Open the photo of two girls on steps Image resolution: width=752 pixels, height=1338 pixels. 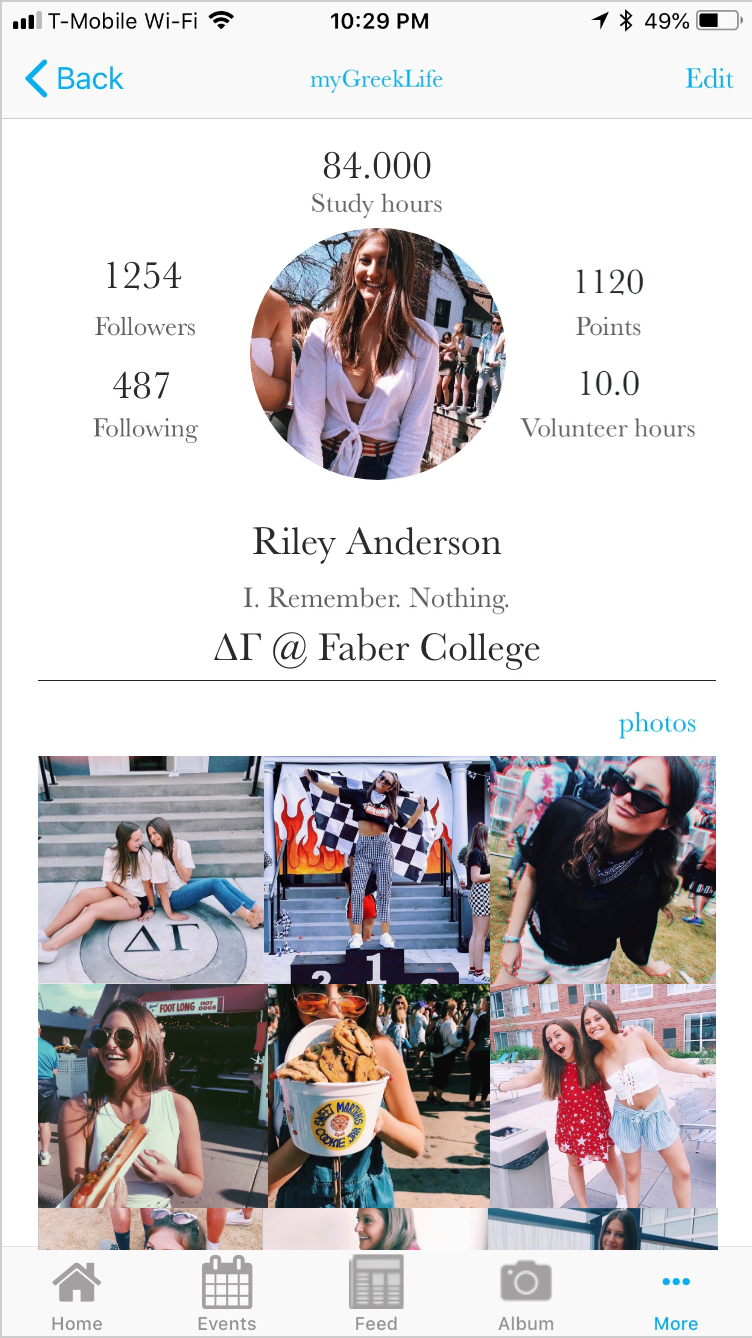tap(150, 869)
